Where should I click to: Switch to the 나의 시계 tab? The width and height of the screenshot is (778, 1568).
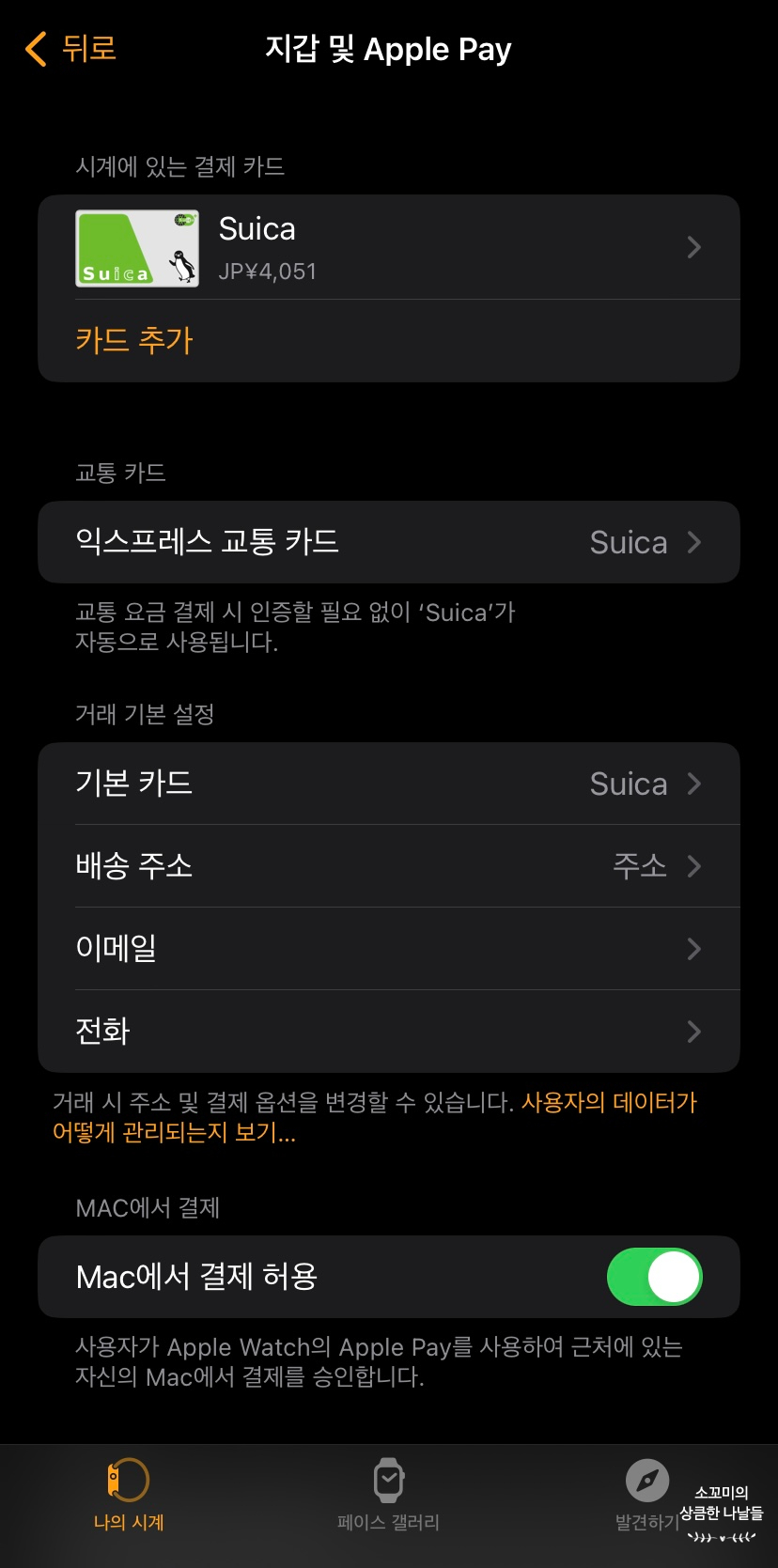pos(129,1496)
